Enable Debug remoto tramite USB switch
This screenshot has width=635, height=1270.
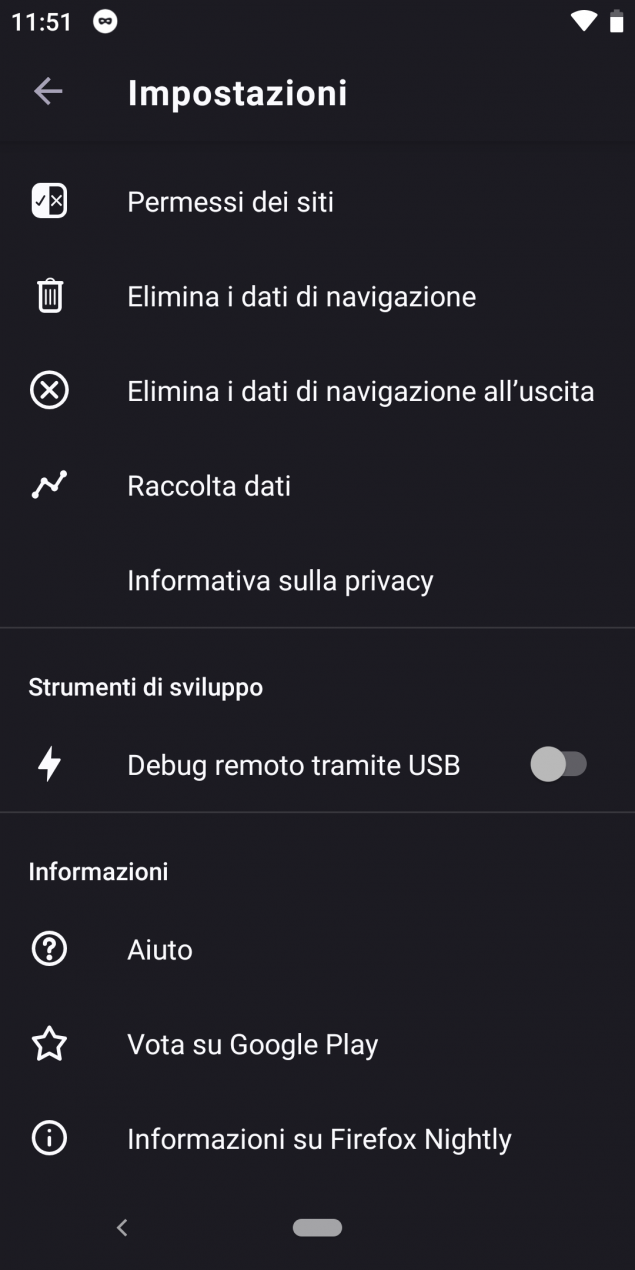(x=559, y=765)
